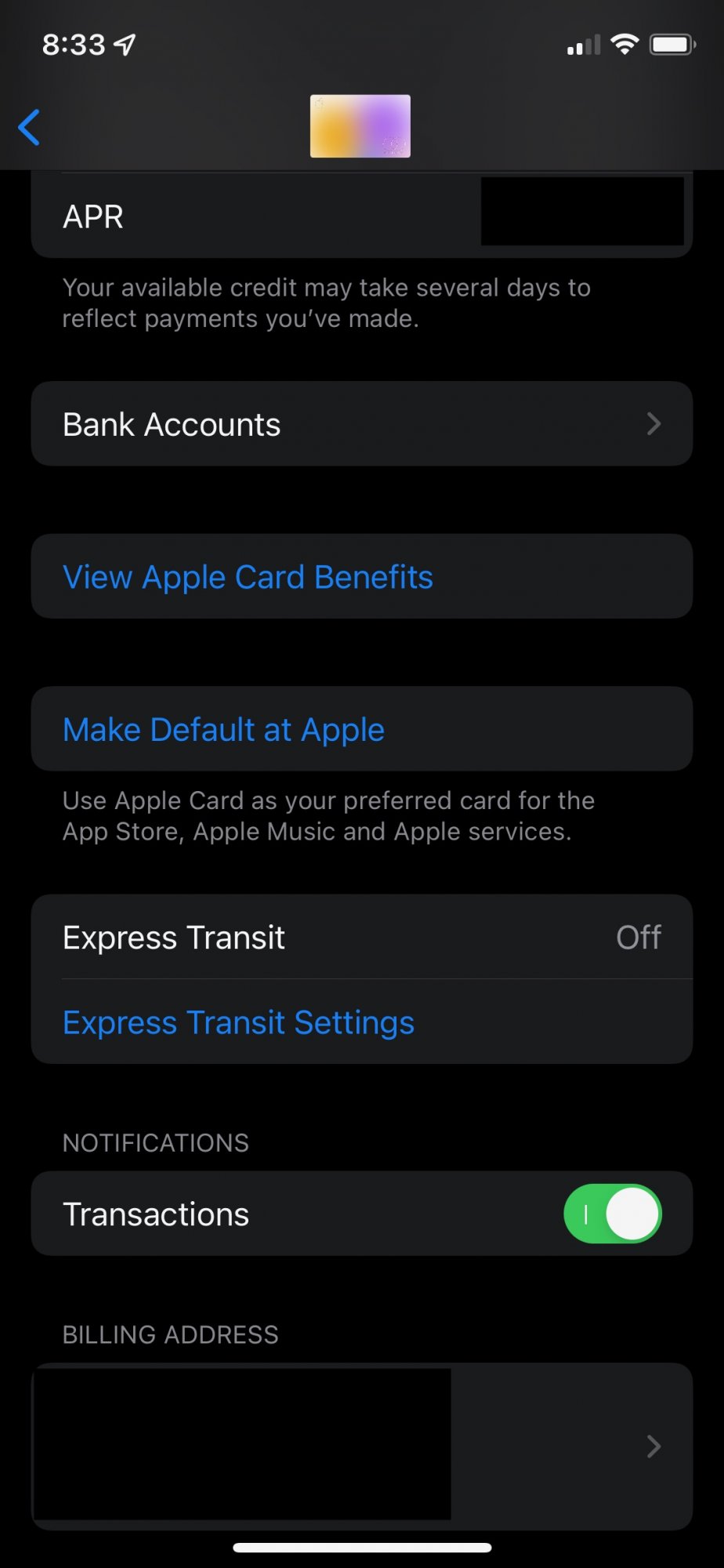724x1568 pixels.
Task: Turn off Transactions notifications
Action: (612, 1214)
